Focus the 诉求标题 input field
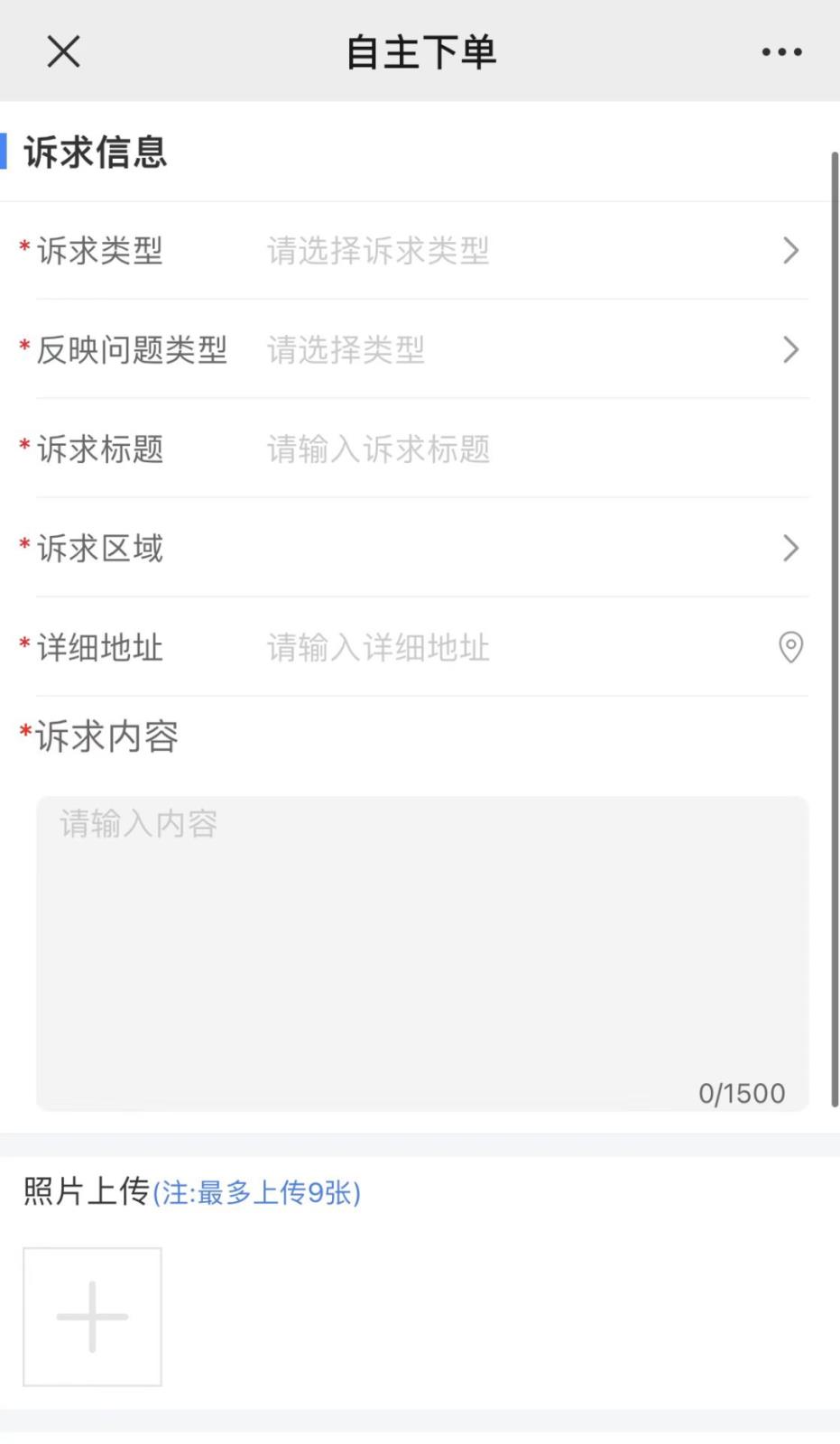Viewport: 840px width, 1444px height. click(523, 449)
